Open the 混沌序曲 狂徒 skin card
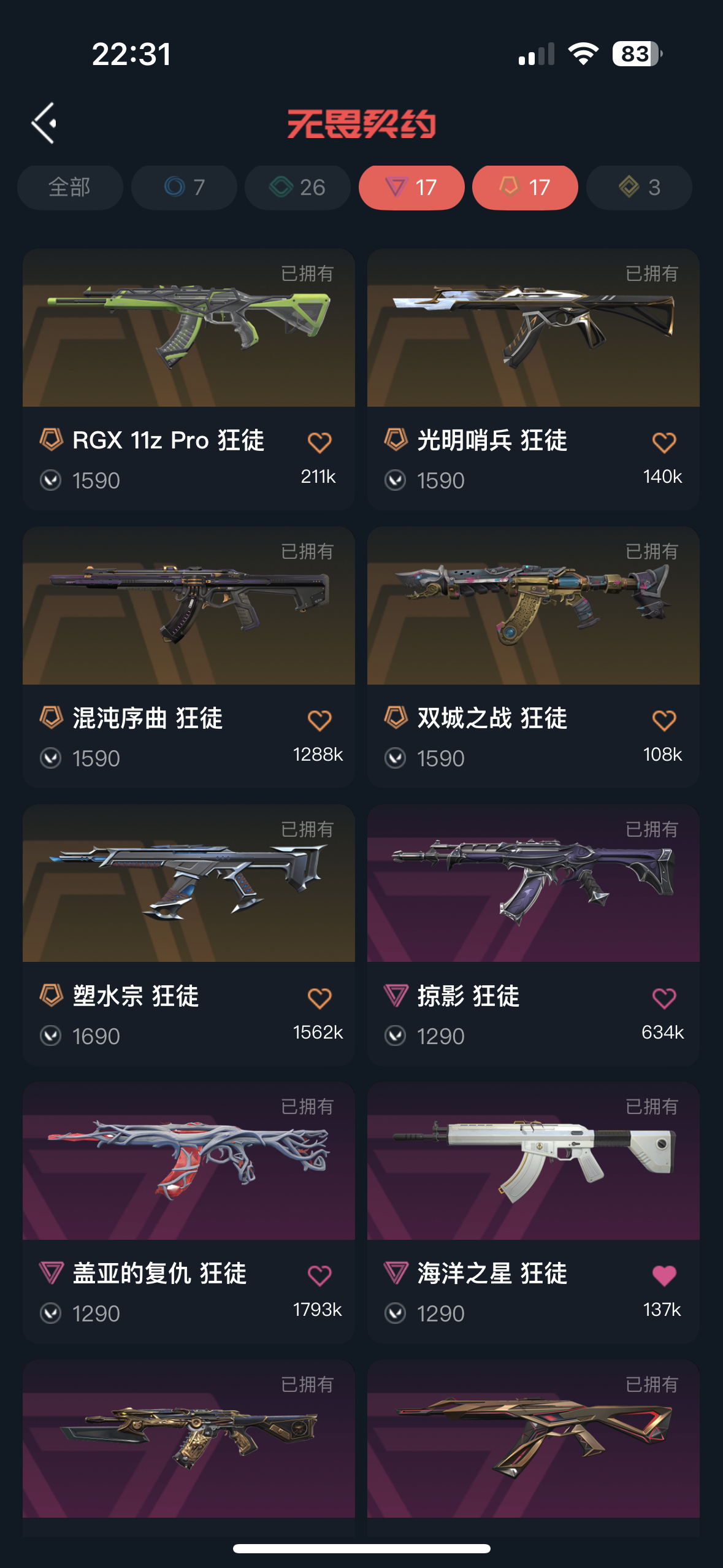This screenshot has height=1568, width=723. [188, 606]
